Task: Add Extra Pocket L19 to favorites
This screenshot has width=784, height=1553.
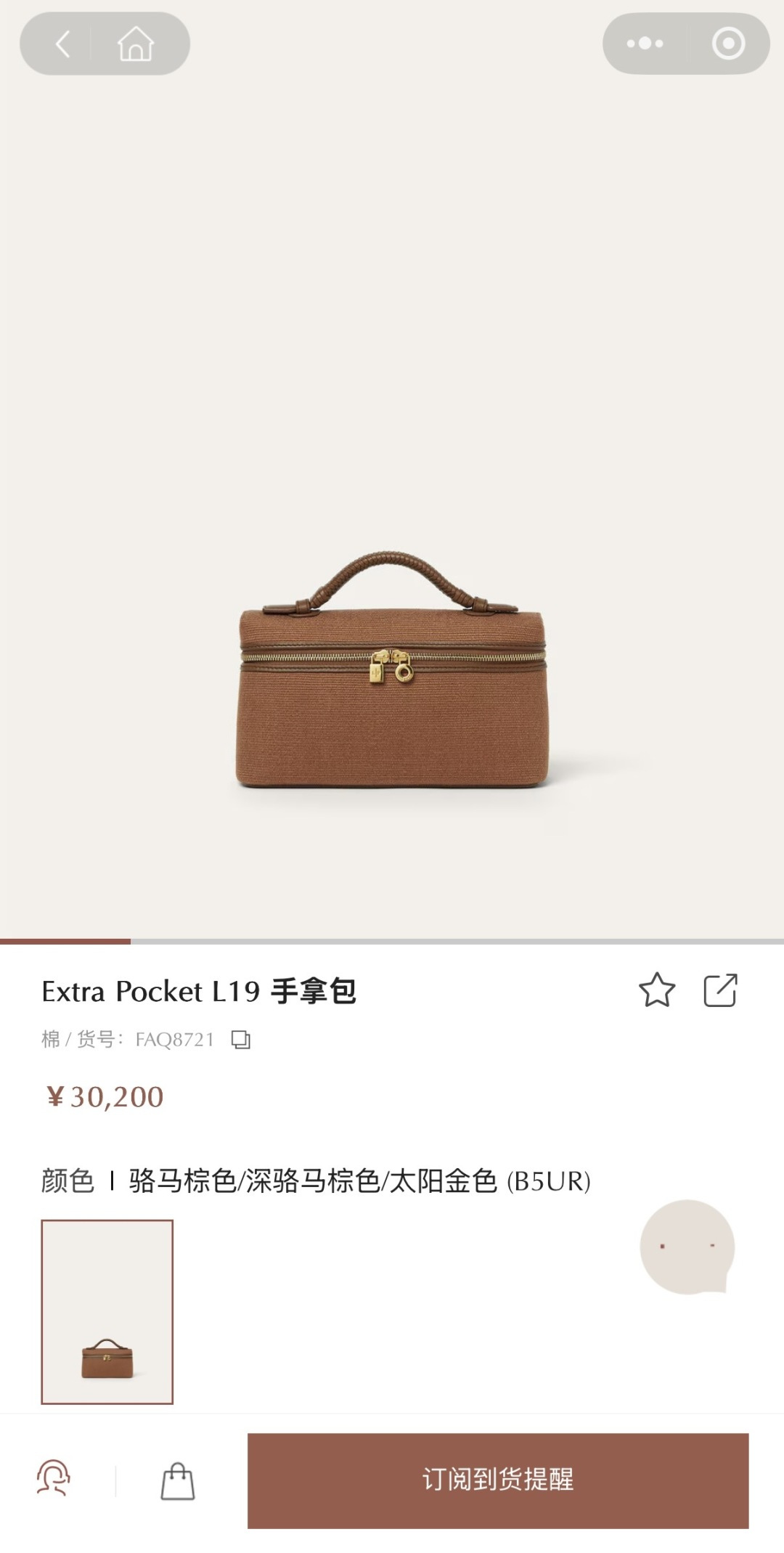Action: coord(656,990)
